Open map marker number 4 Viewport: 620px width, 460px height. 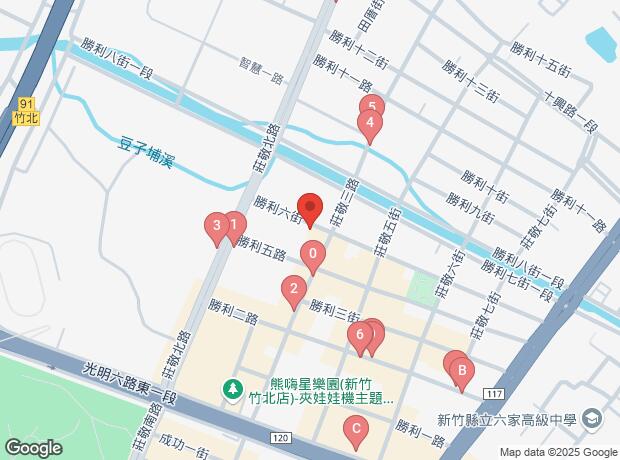370,124
